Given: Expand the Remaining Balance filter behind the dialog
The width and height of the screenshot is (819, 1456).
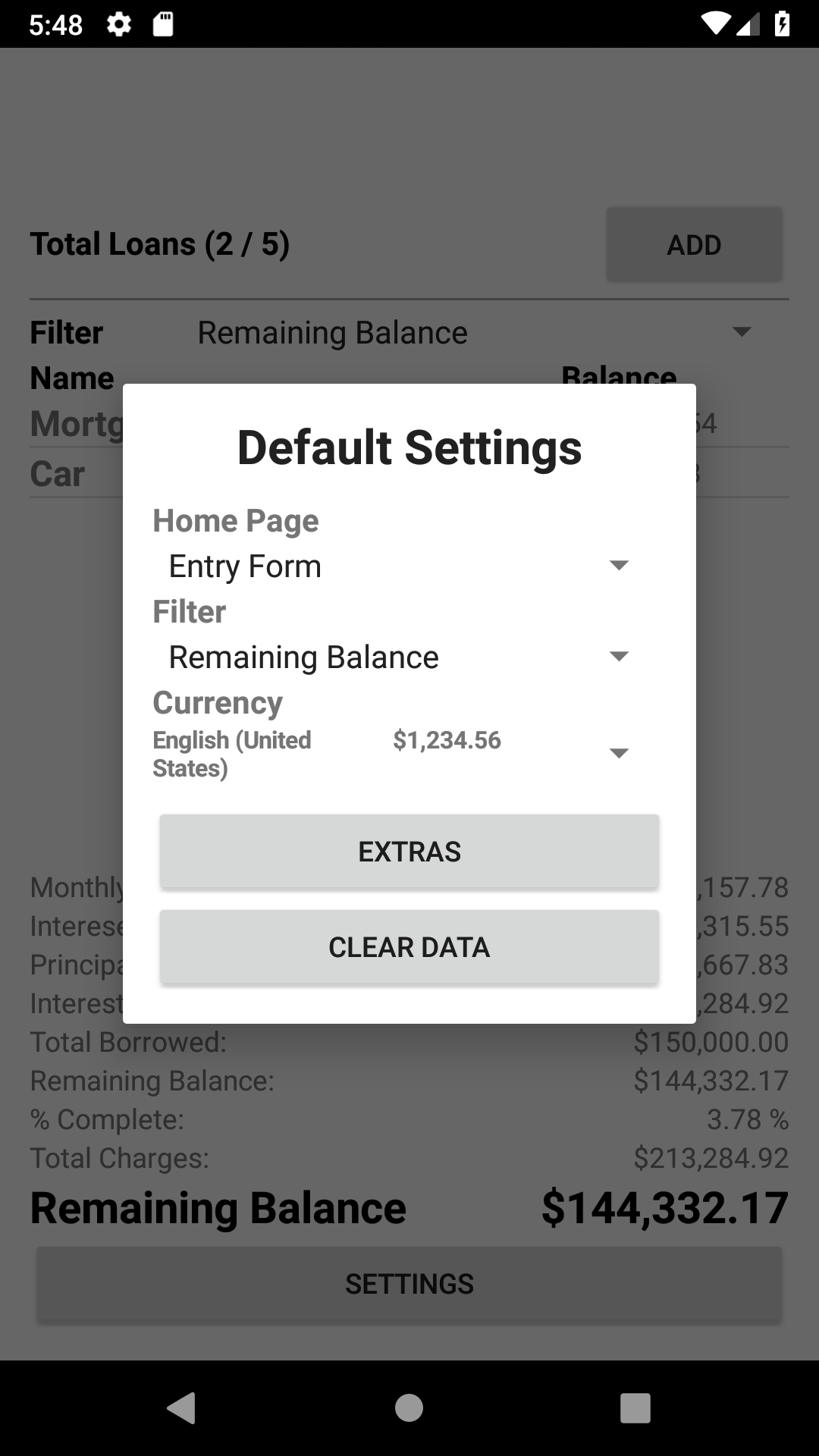Looking at the screenshot, I should pos(742,331).
